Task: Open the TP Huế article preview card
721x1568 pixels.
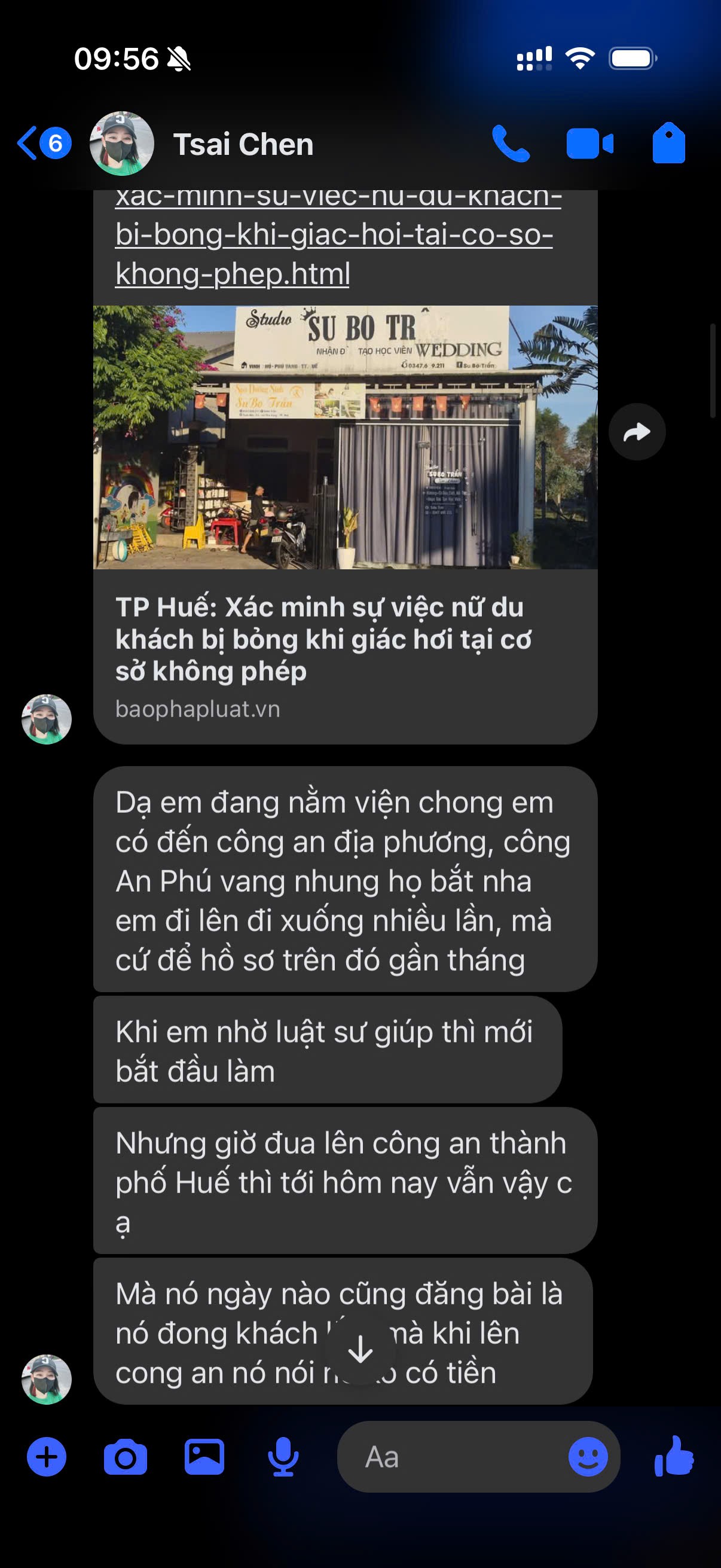Action: [x=345, y=524]
